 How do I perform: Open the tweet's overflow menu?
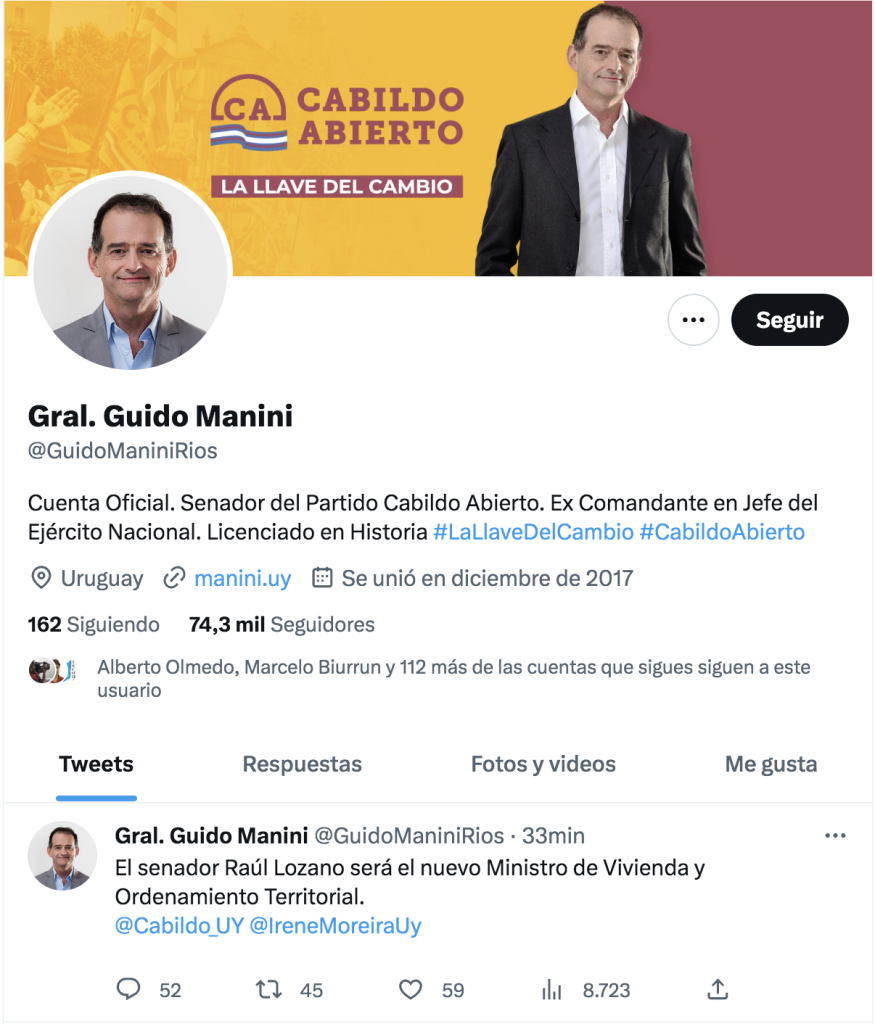[835, 836]
